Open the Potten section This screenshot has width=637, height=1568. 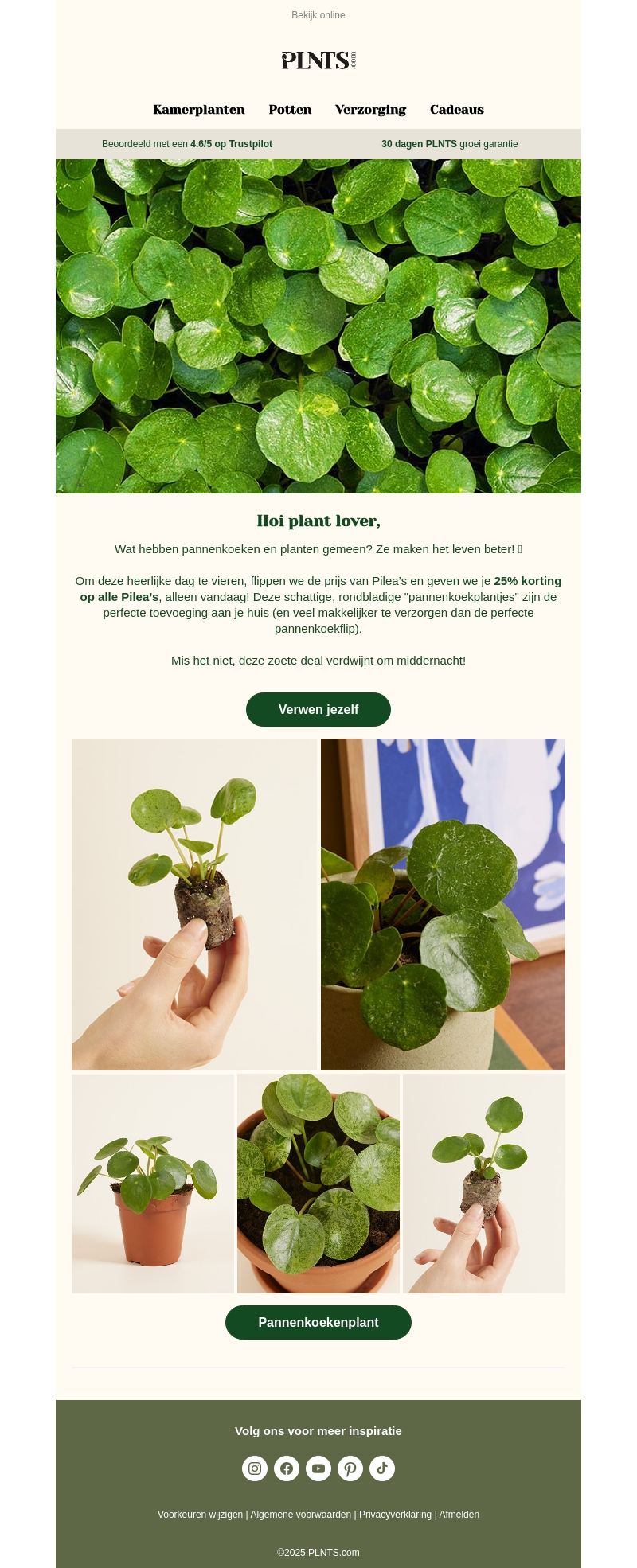[290, 110]
